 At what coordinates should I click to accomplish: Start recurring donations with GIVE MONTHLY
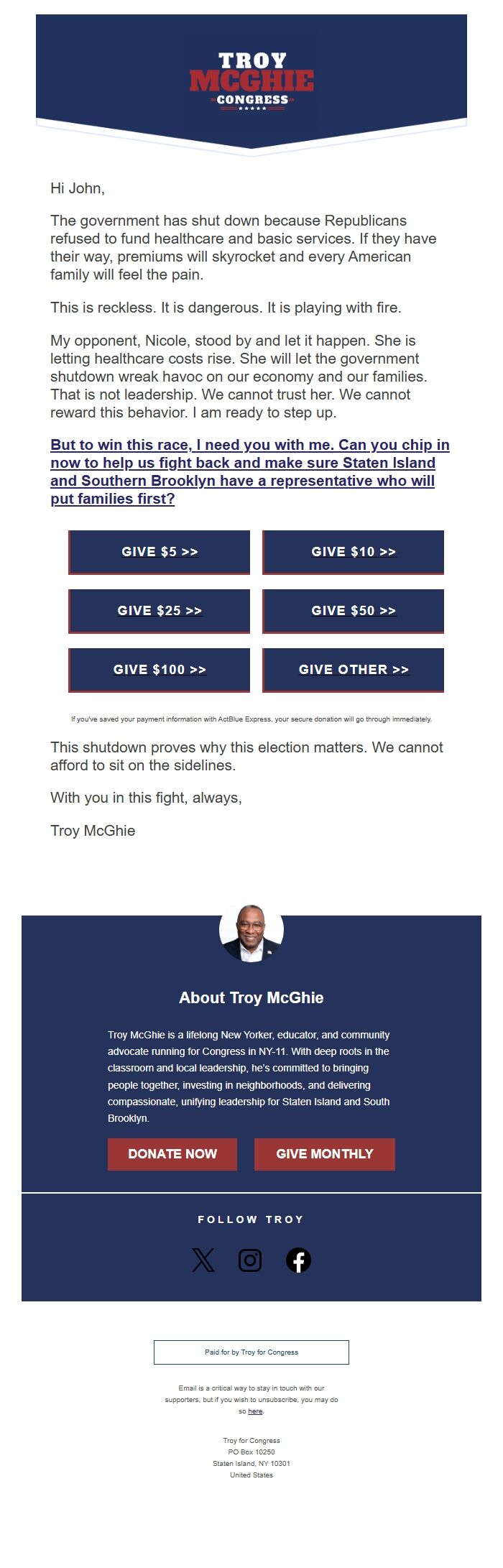point(325,1153)
